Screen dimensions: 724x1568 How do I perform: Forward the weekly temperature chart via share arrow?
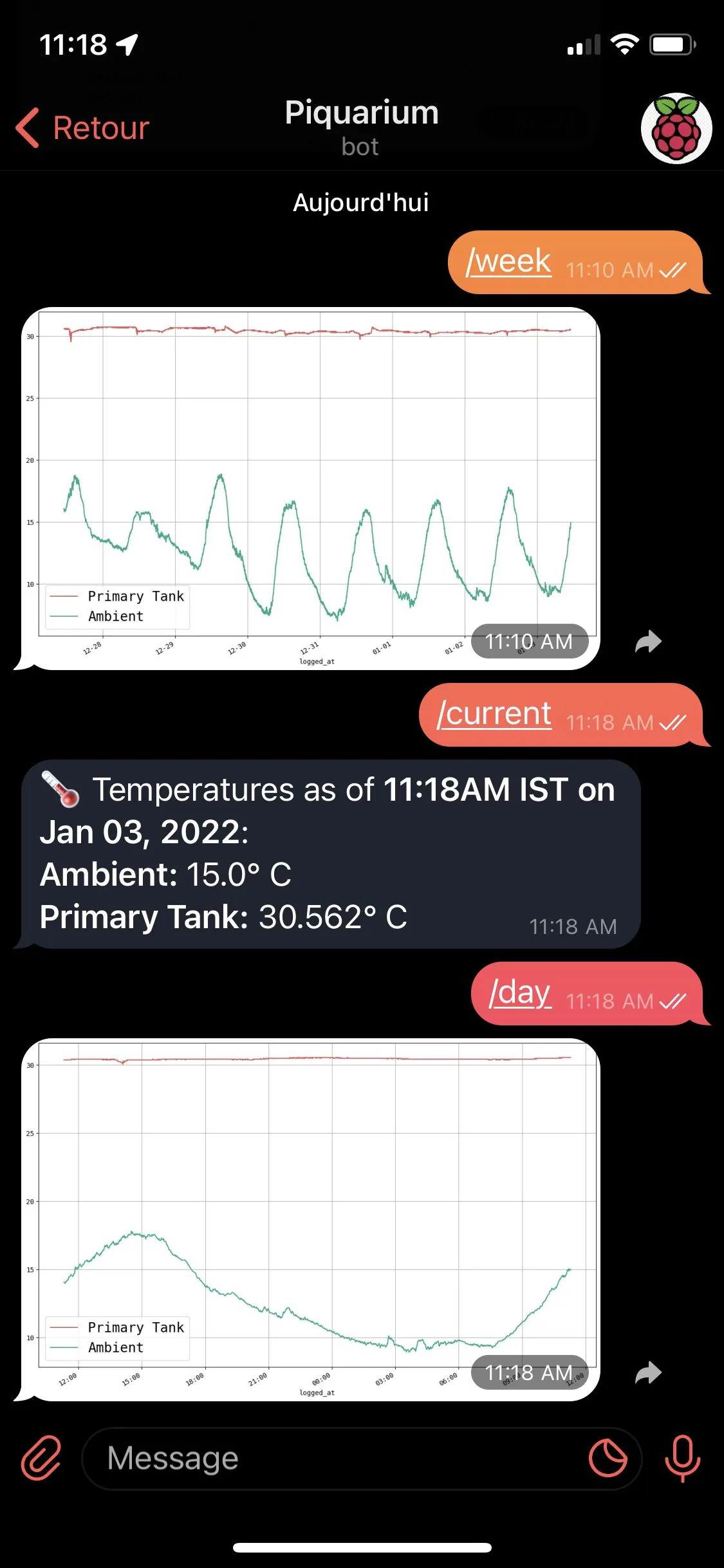647,640
